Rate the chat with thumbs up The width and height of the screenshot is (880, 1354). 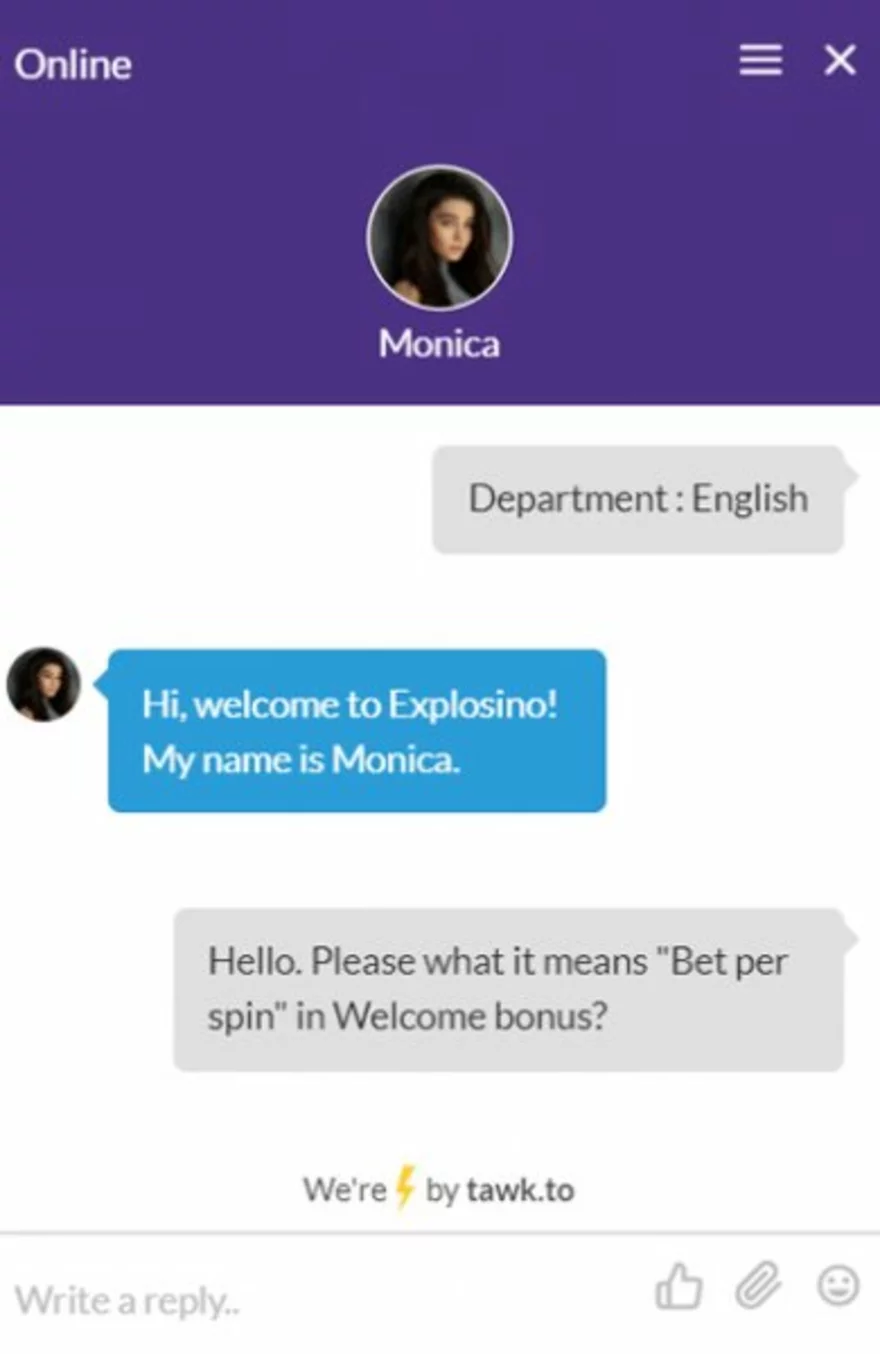(679, 1286)
